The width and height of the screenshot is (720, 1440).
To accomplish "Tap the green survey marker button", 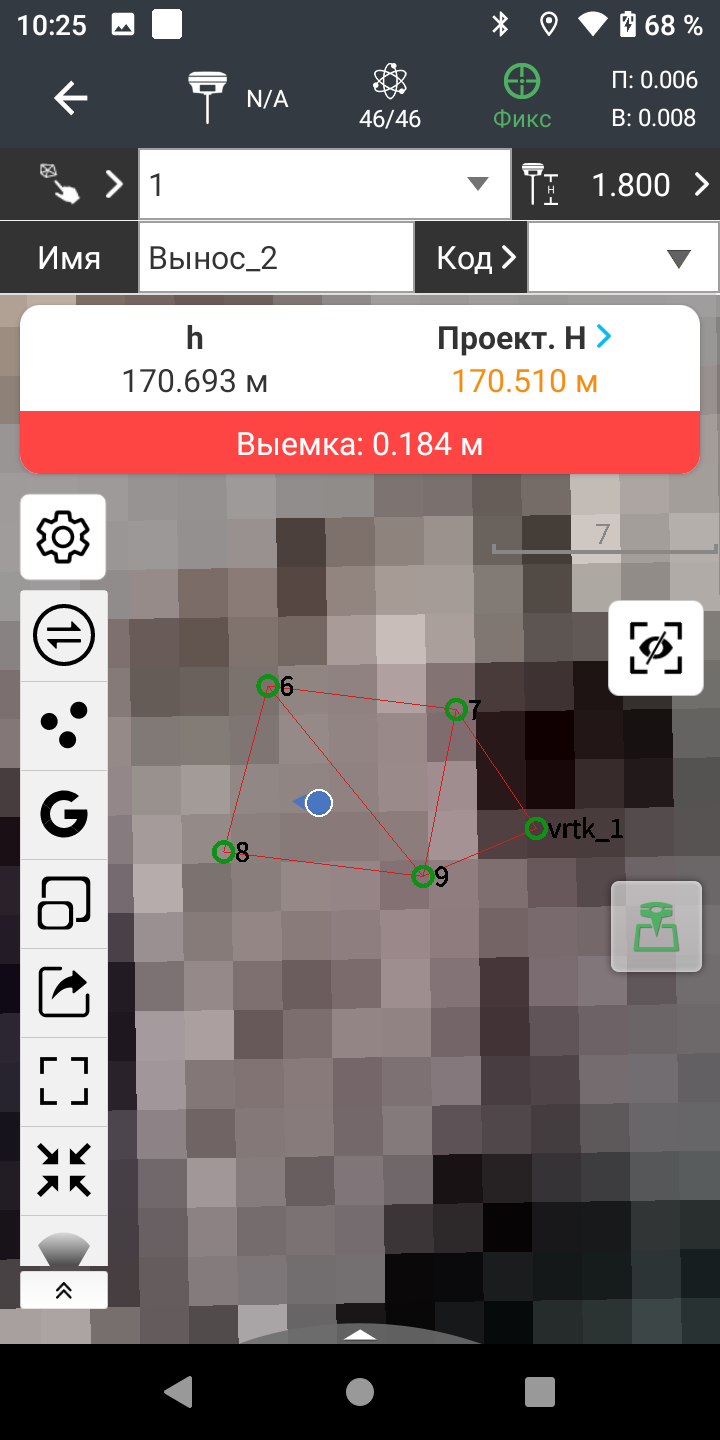I will (x=656, y=926).
